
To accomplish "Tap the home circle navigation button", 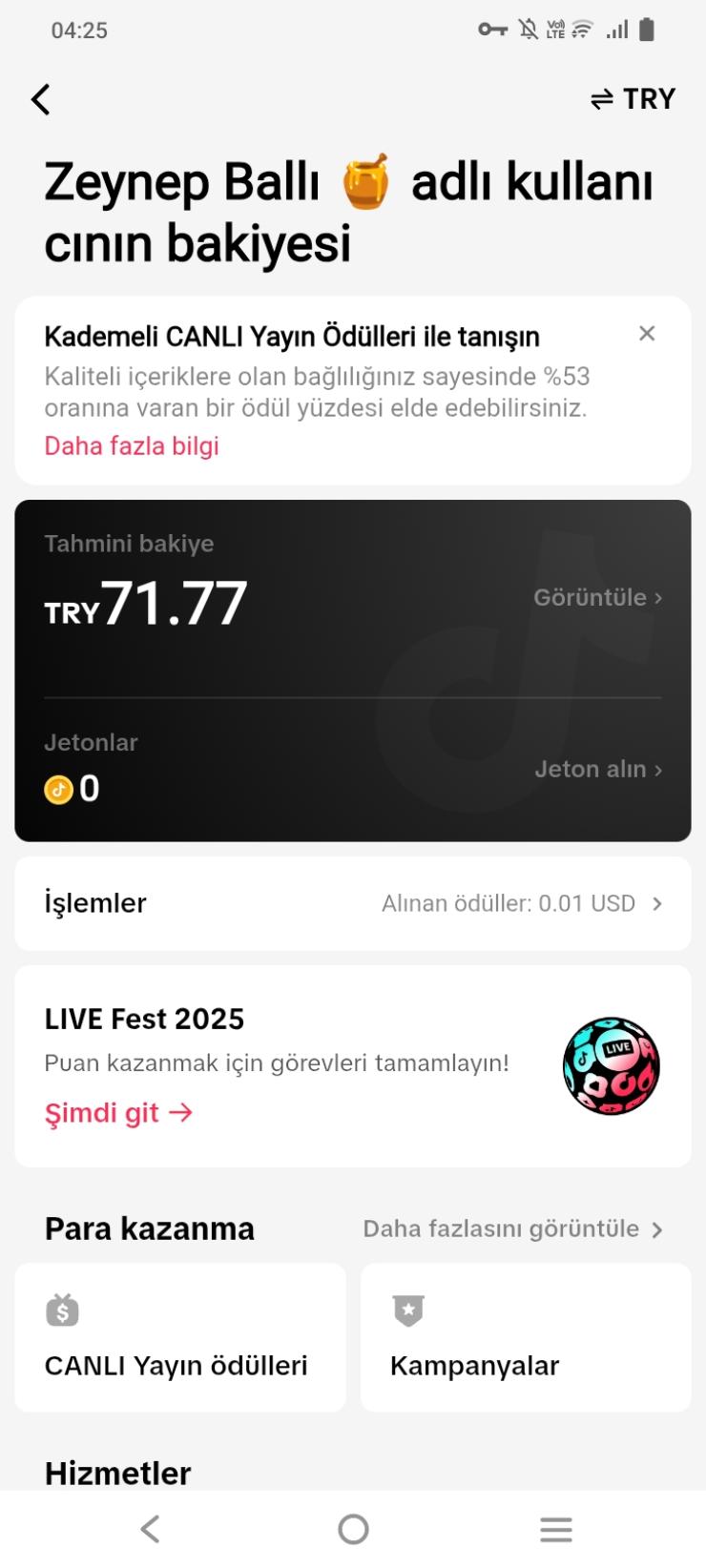I will coord(353,1529).
